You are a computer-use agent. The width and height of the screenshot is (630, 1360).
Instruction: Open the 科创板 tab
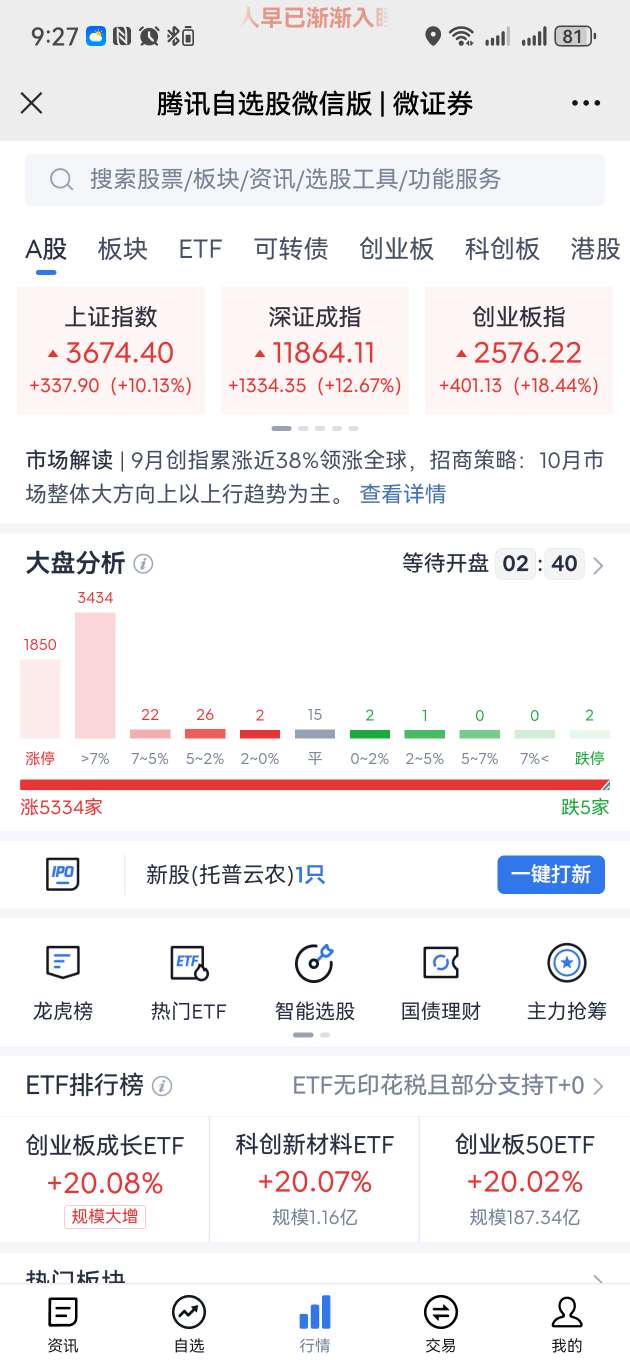tap(502, 249)
